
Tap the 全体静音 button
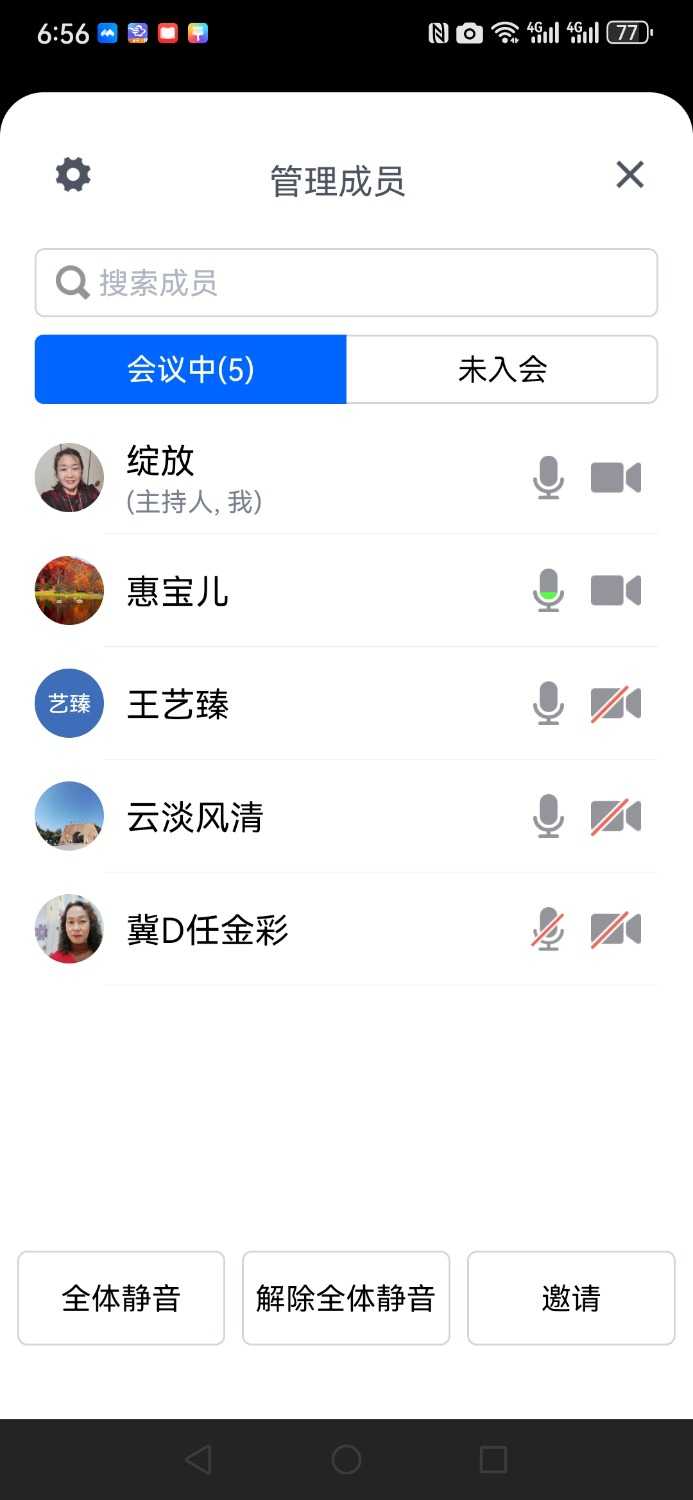click(x=121, y=1298)
